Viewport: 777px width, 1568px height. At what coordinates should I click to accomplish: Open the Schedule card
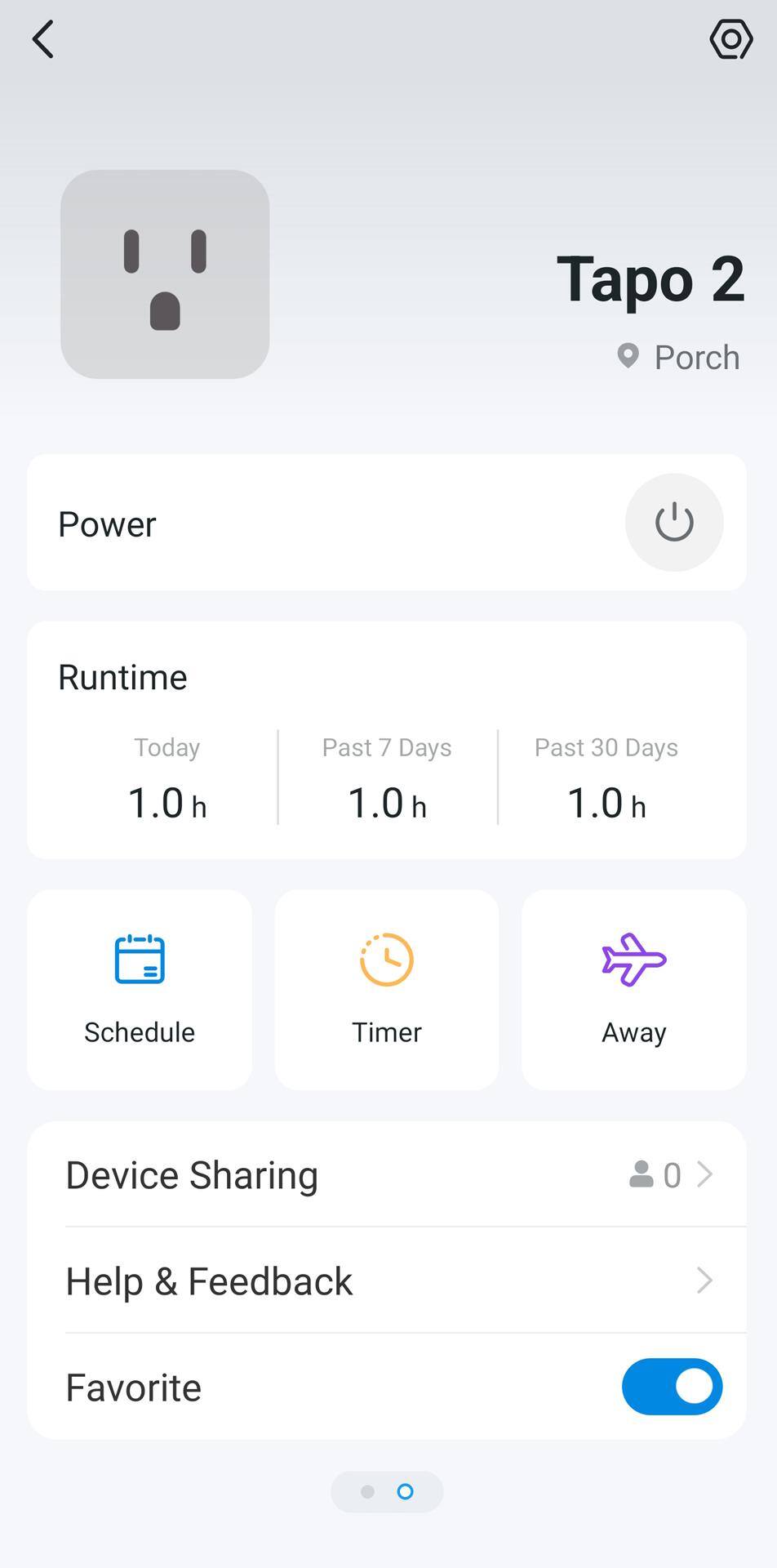[x=140, y=990]
